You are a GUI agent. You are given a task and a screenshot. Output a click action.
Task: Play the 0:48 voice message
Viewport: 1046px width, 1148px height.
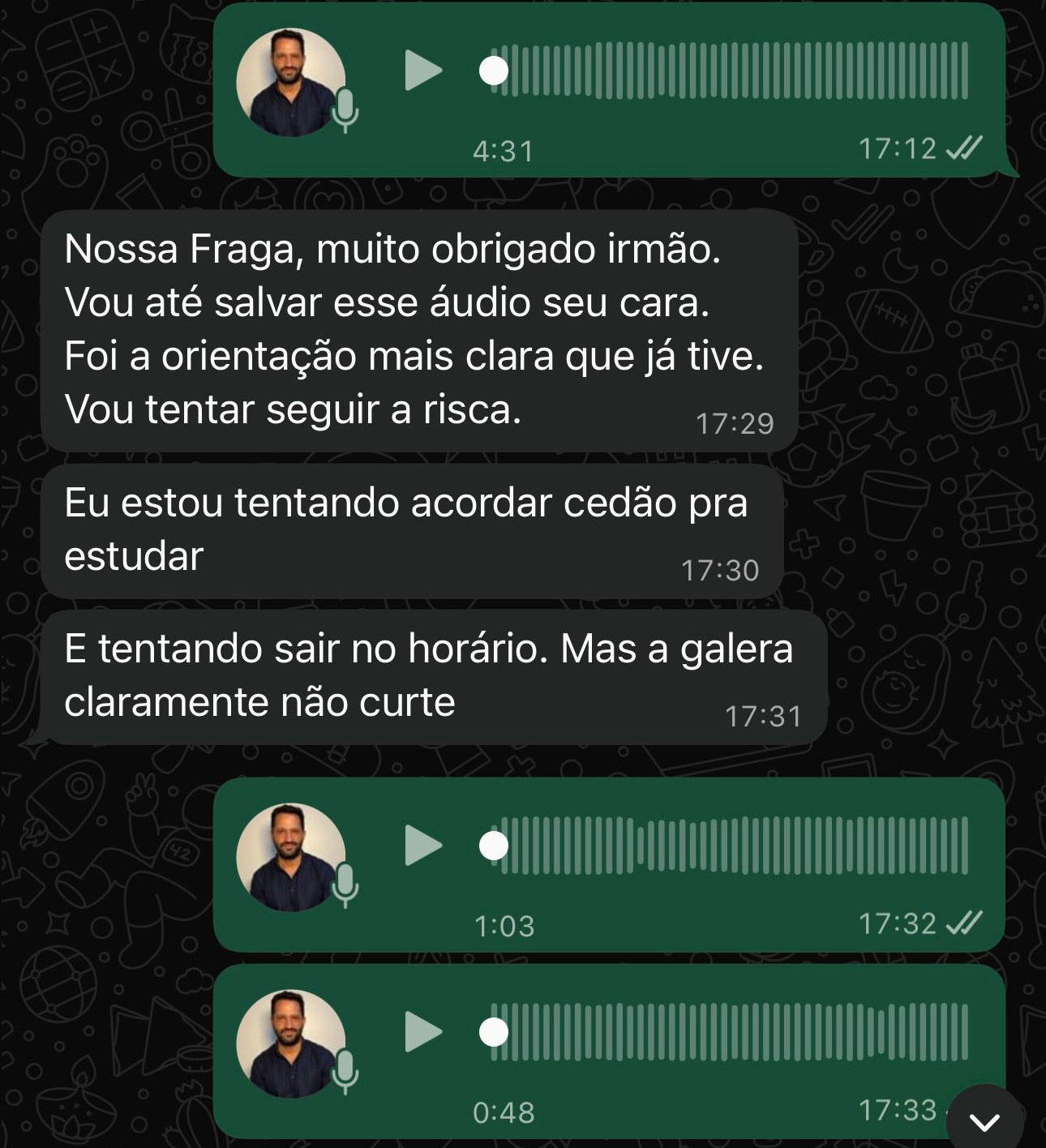[x=422, y=1032]
